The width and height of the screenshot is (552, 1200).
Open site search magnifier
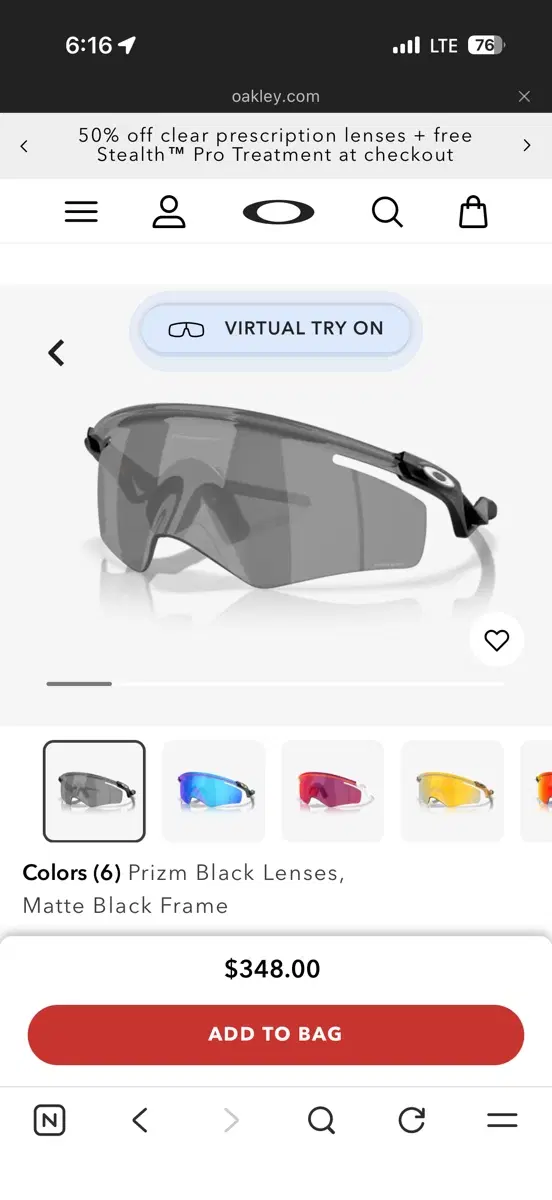point(387,212)
